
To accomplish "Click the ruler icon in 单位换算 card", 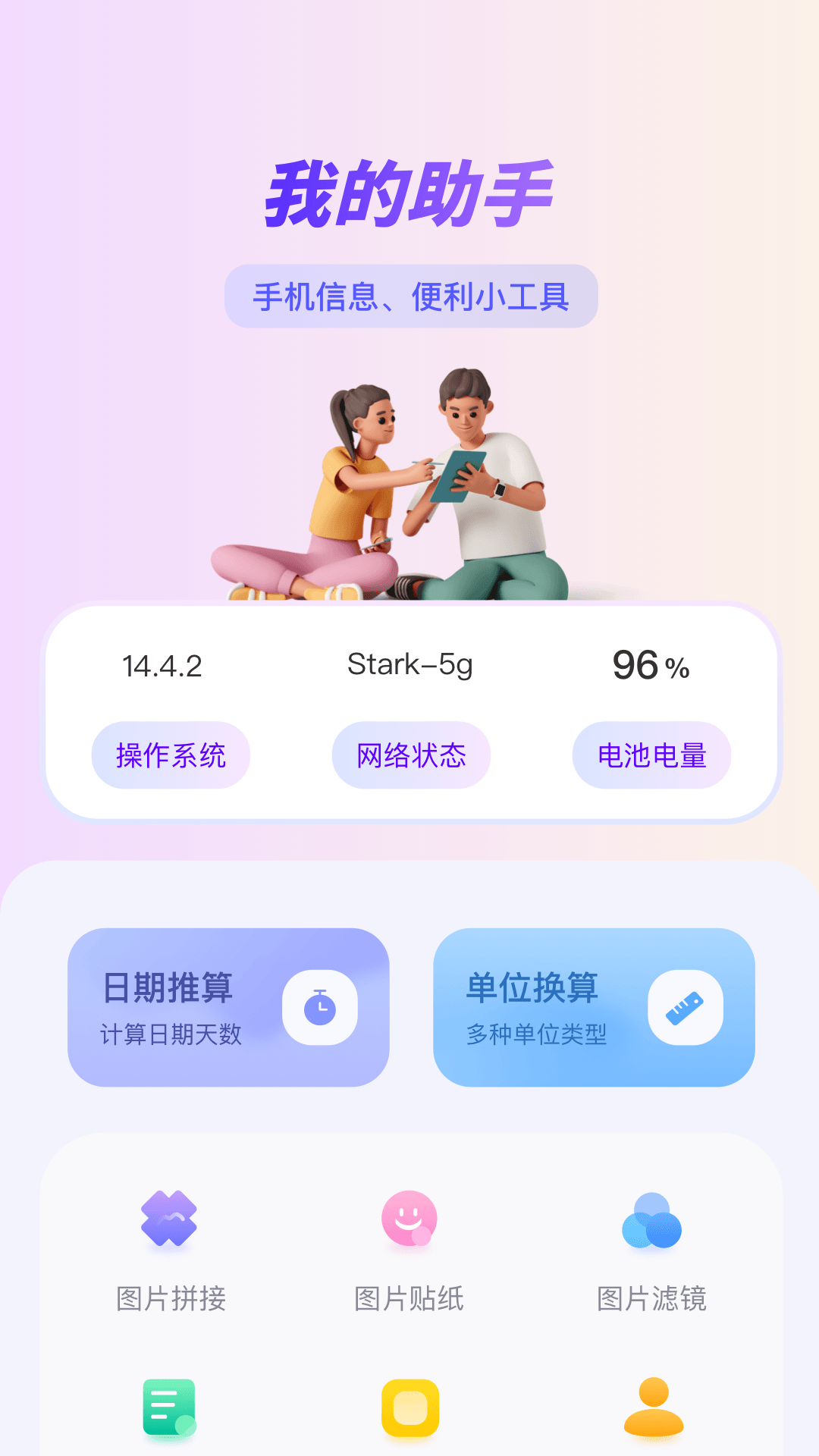I will click(x=683, y=1006).
